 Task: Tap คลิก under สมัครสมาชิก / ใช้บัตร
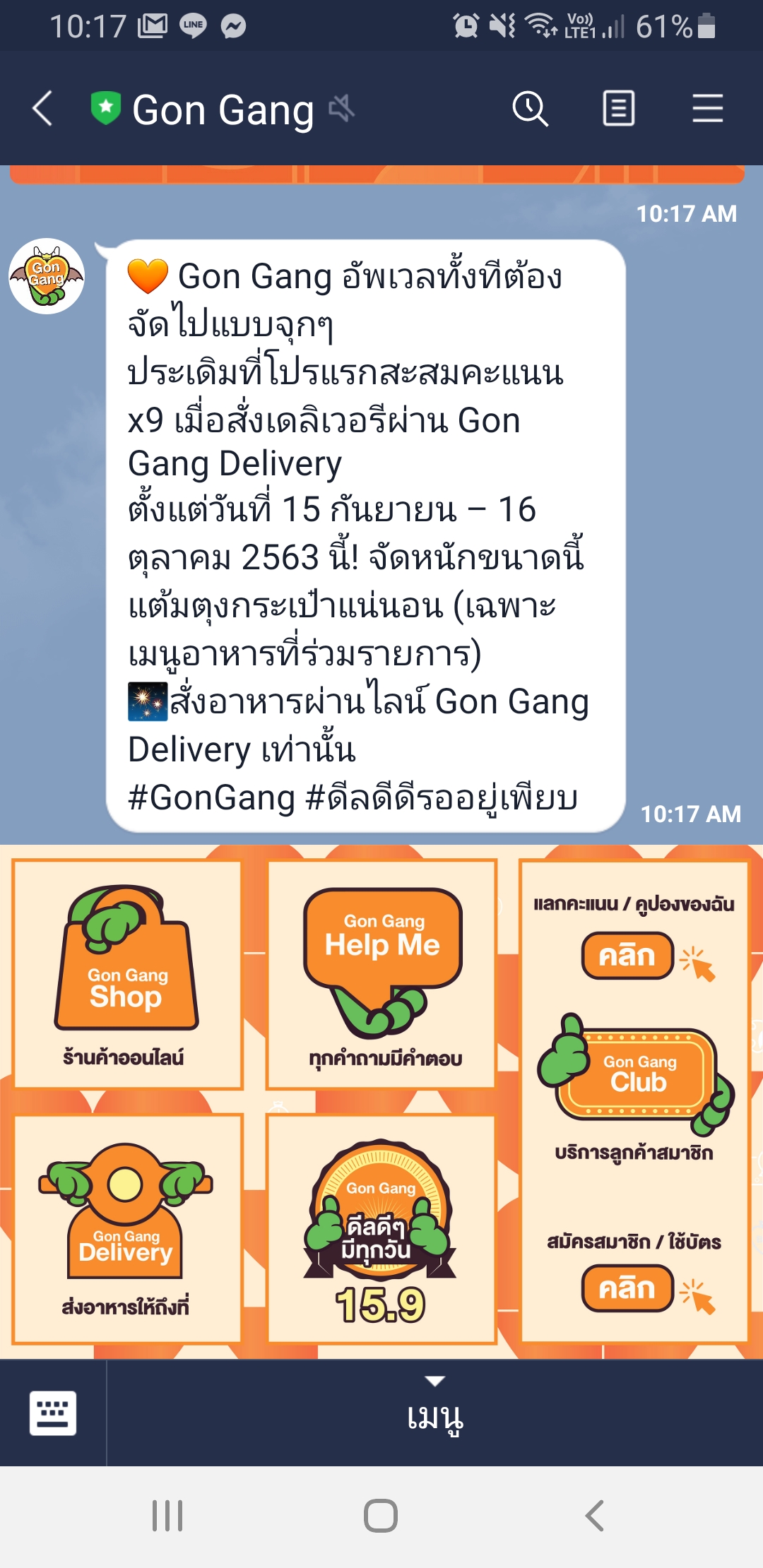pos(628,1288)
